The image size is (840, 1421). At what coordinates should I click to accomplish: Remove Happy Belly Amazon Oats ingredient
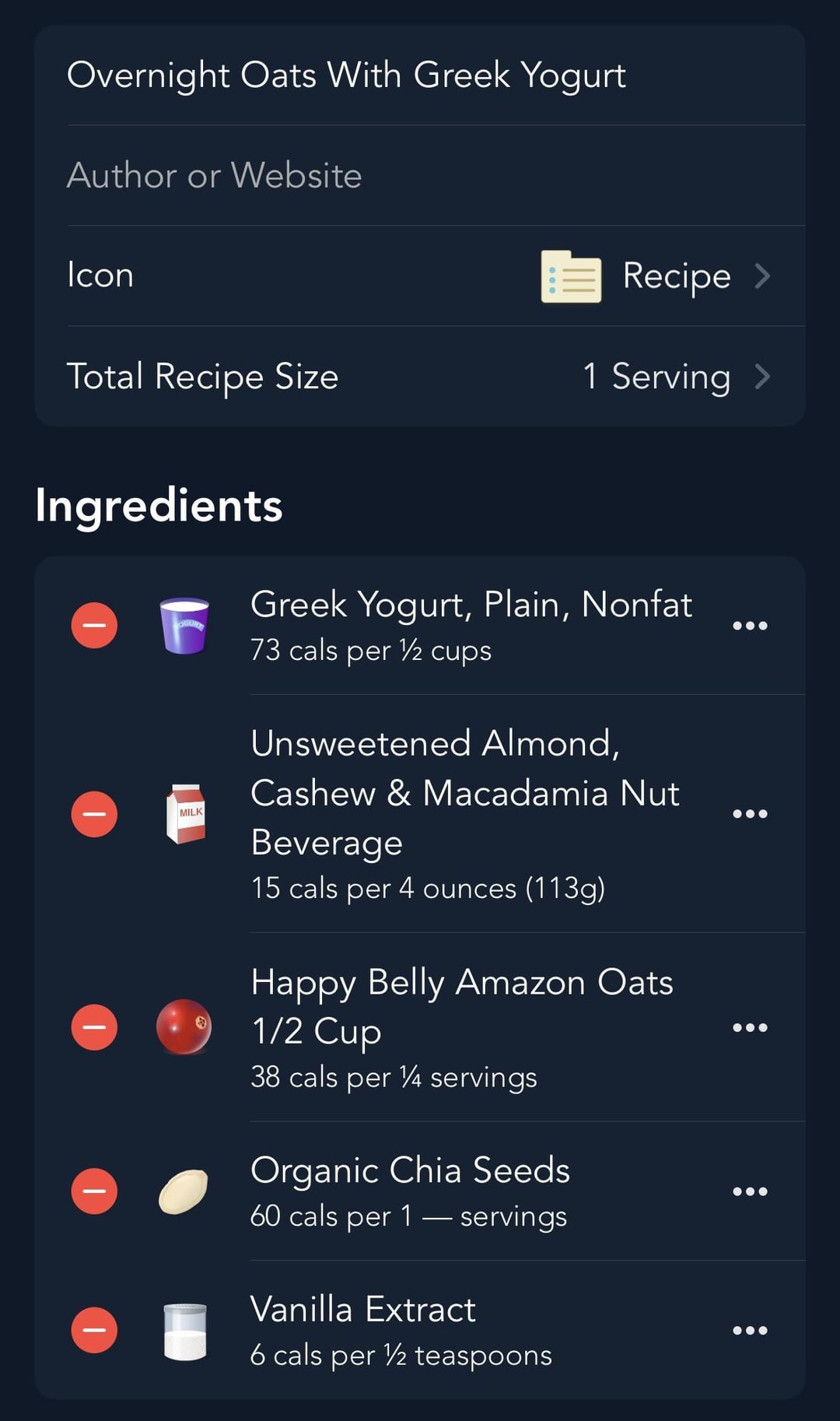94,1027
